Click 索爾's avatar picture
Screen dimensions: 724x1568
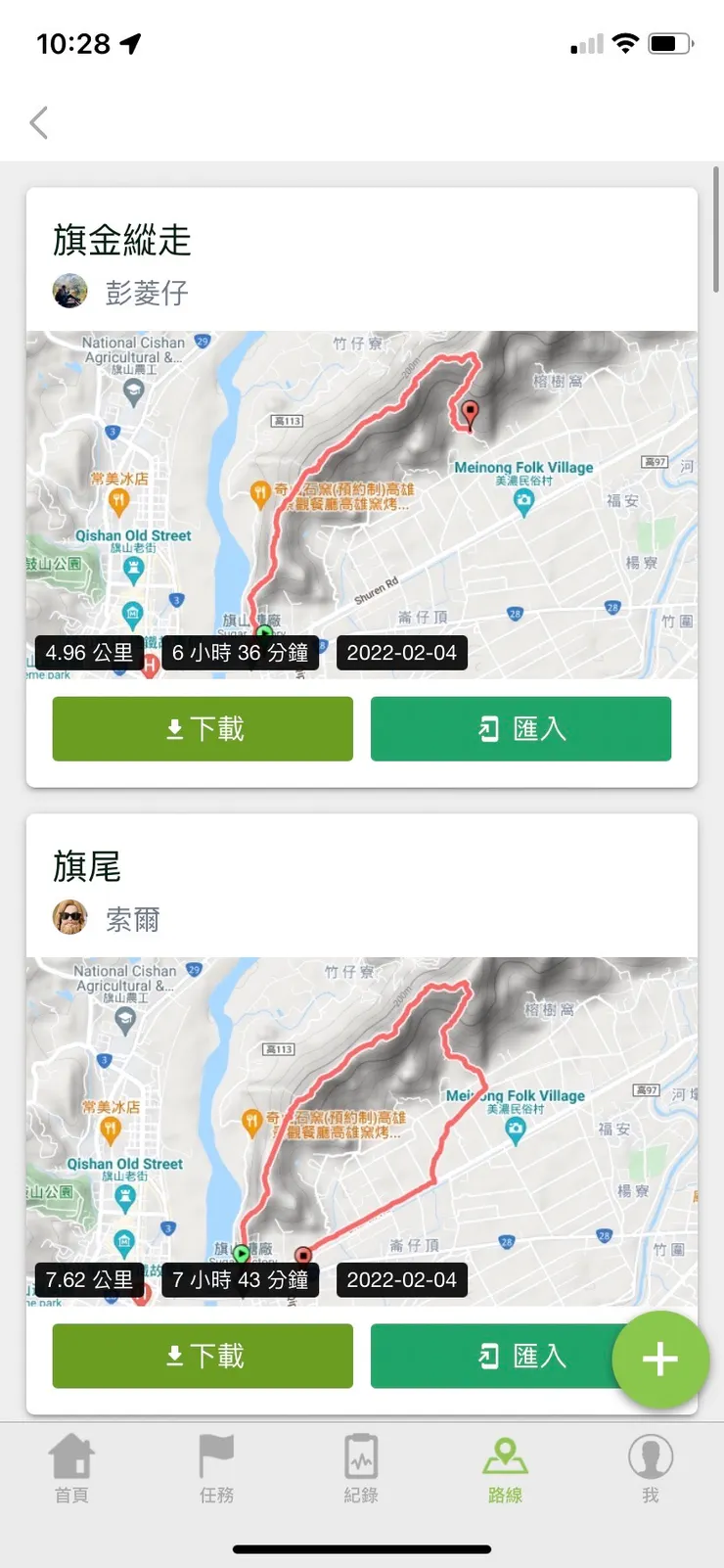69,917
